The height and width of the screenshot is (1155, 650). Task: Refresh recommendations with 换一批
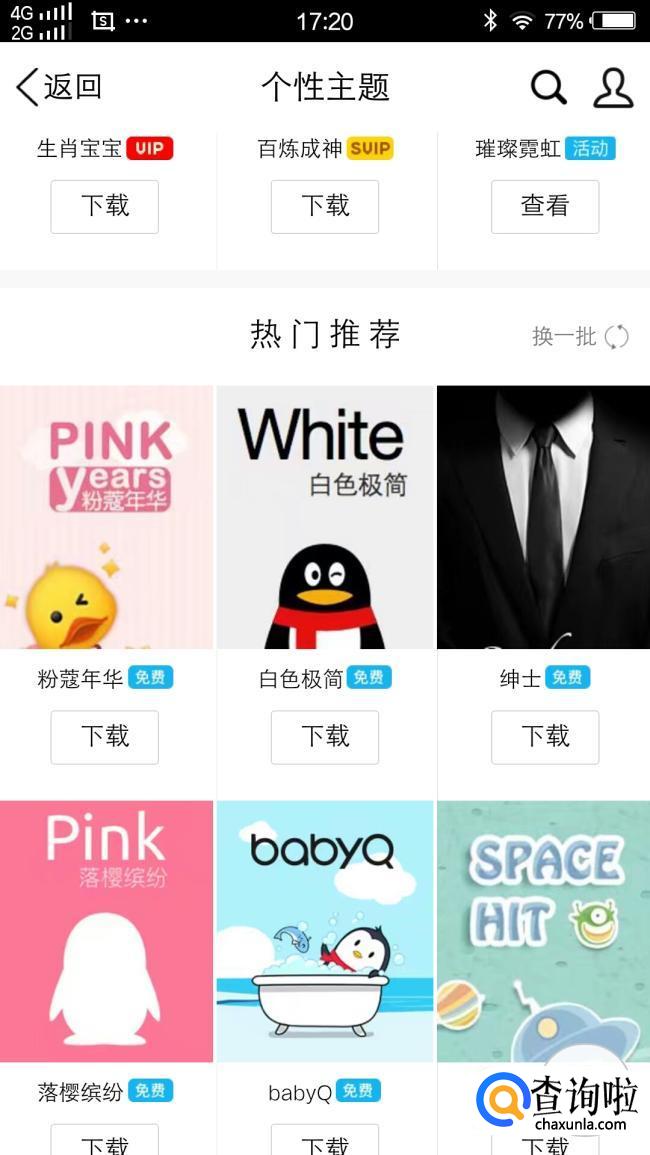tap(580, 336)
